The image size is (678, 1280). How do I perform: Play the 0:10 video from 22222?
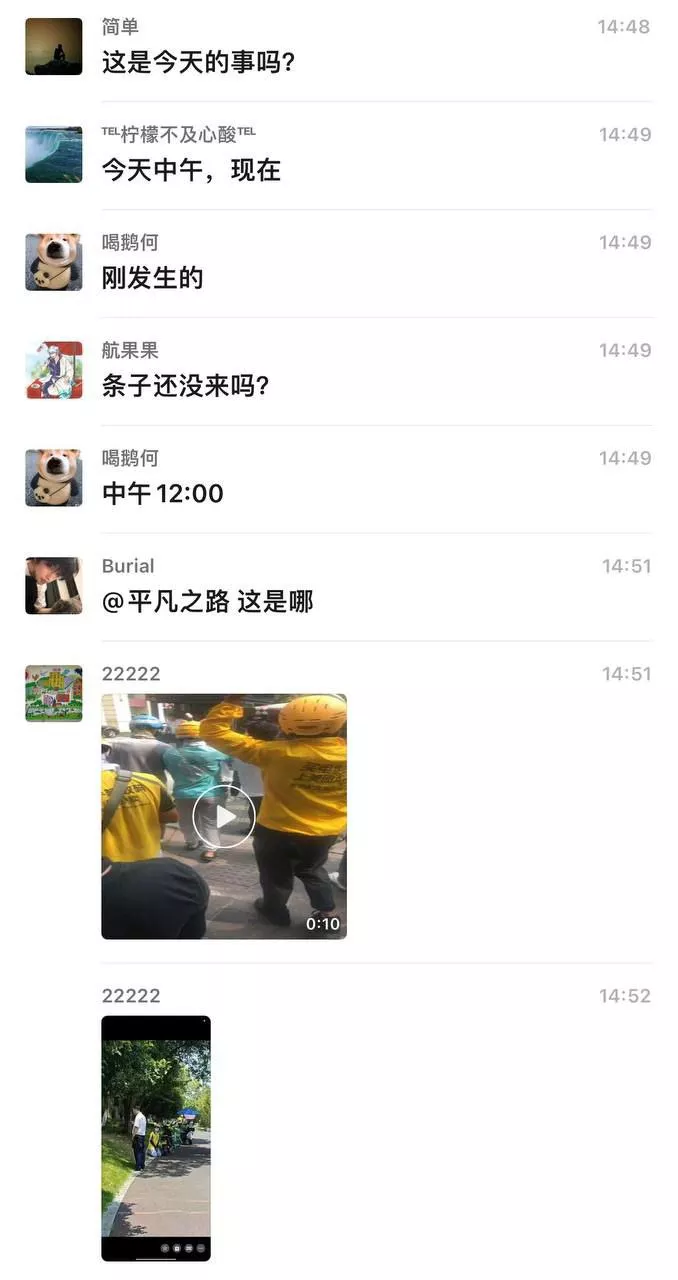tap(224, 816)
